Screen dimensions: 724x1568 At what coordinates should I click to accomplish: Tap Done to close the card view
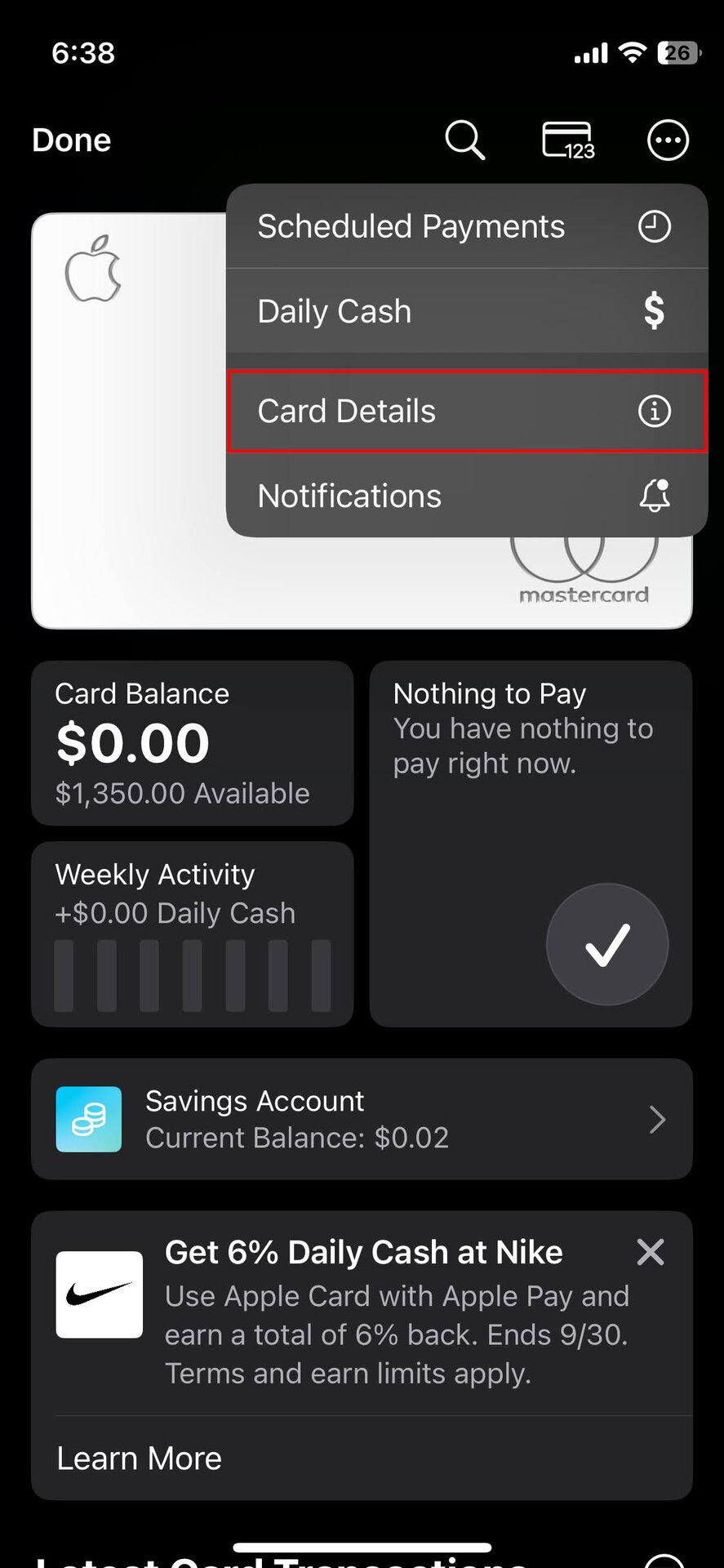click(x=72, y=140)
